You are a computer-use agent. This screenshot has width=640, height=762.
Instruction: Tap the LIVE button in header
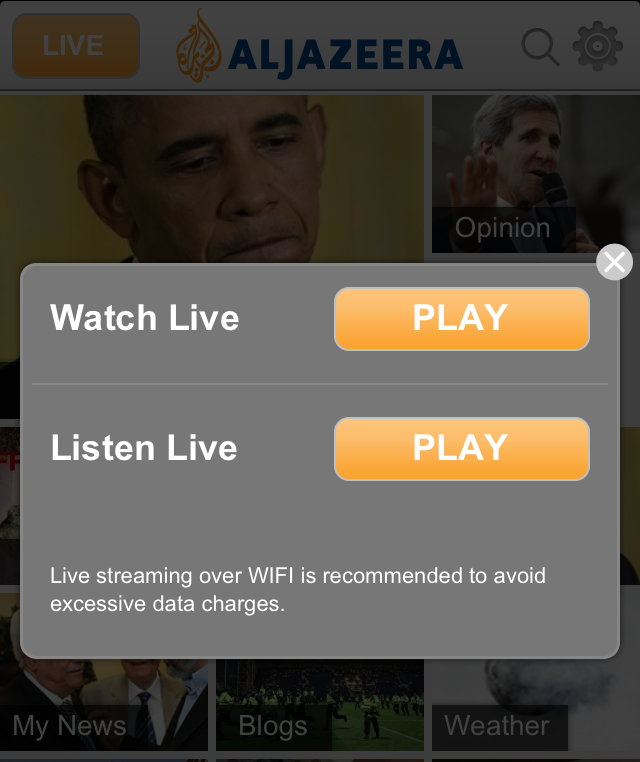click(x=75, y=46)
